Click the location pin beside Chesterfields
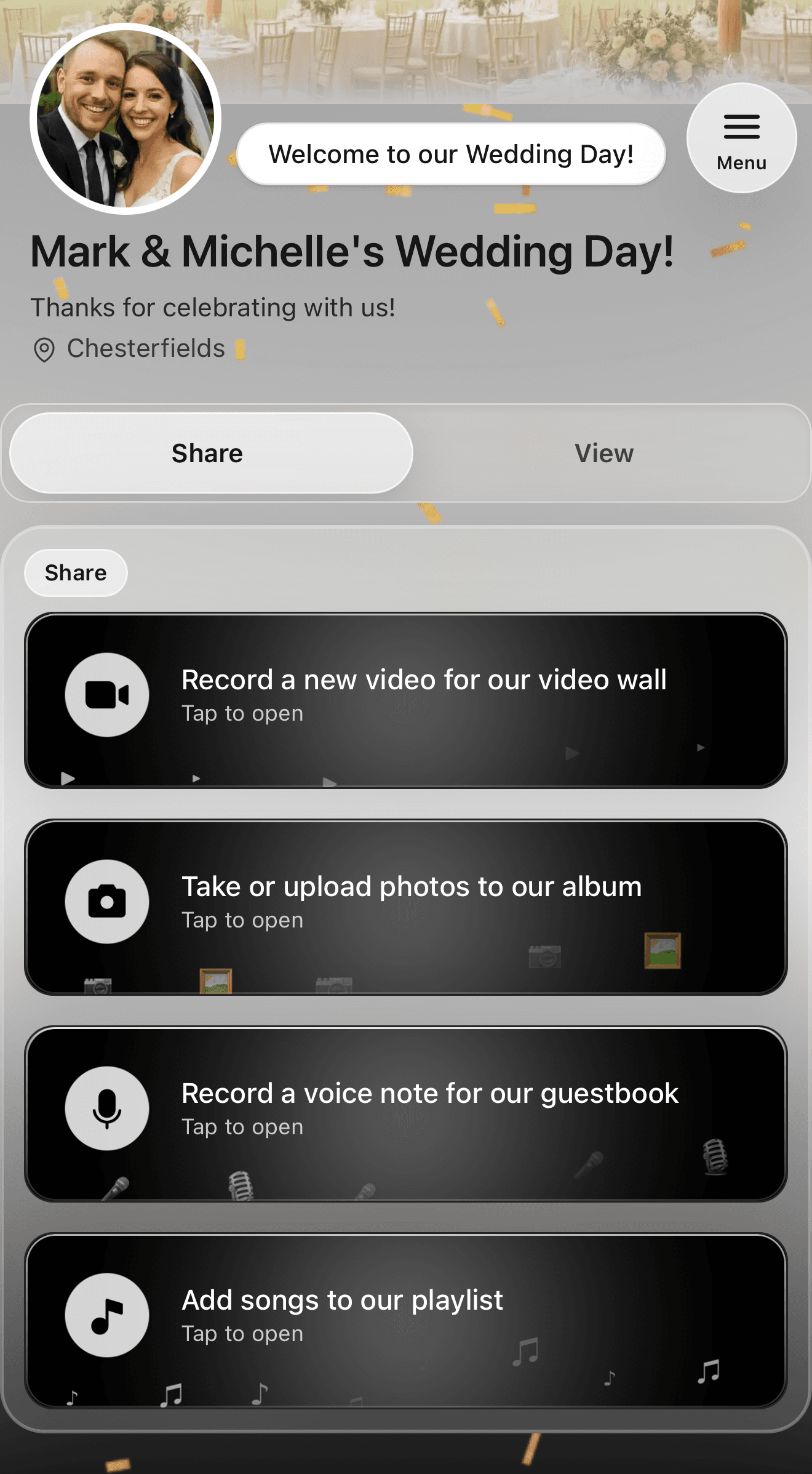The height and width of the screenshot is (1474, 812). tap(44, 349)
